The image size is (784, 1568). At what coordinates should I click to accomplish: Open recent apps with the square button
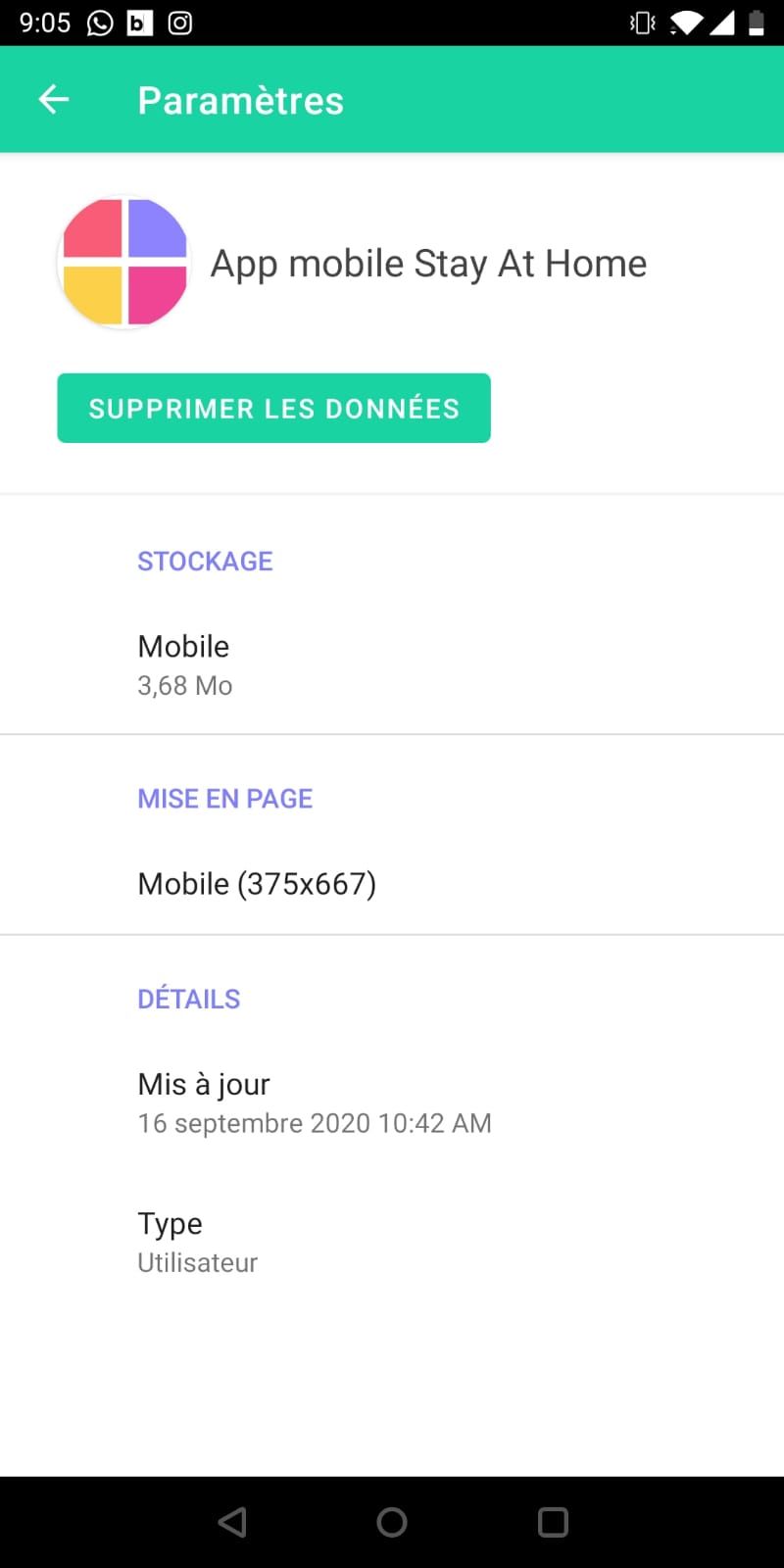(552, 1521)
